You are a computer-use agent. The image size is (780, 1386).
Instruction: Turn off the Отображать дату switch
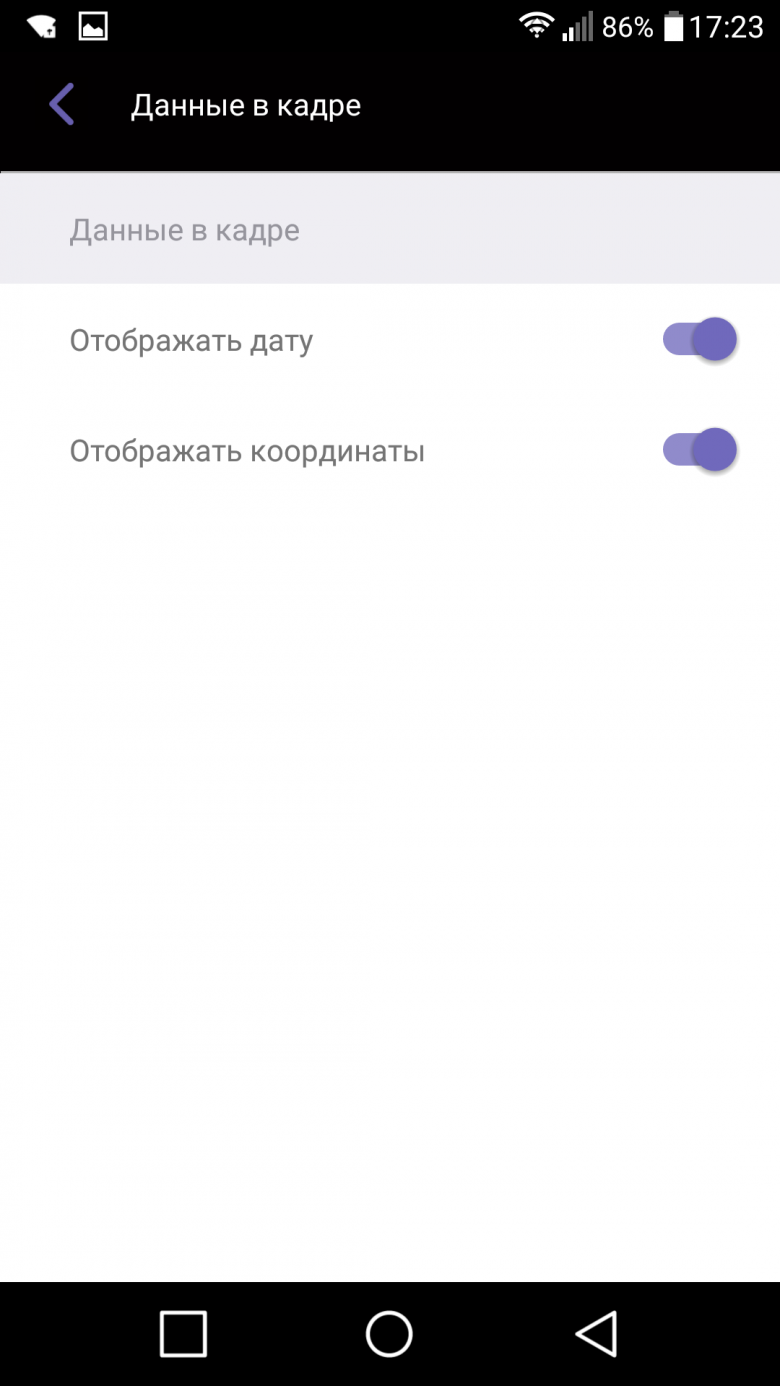[699, 340]
